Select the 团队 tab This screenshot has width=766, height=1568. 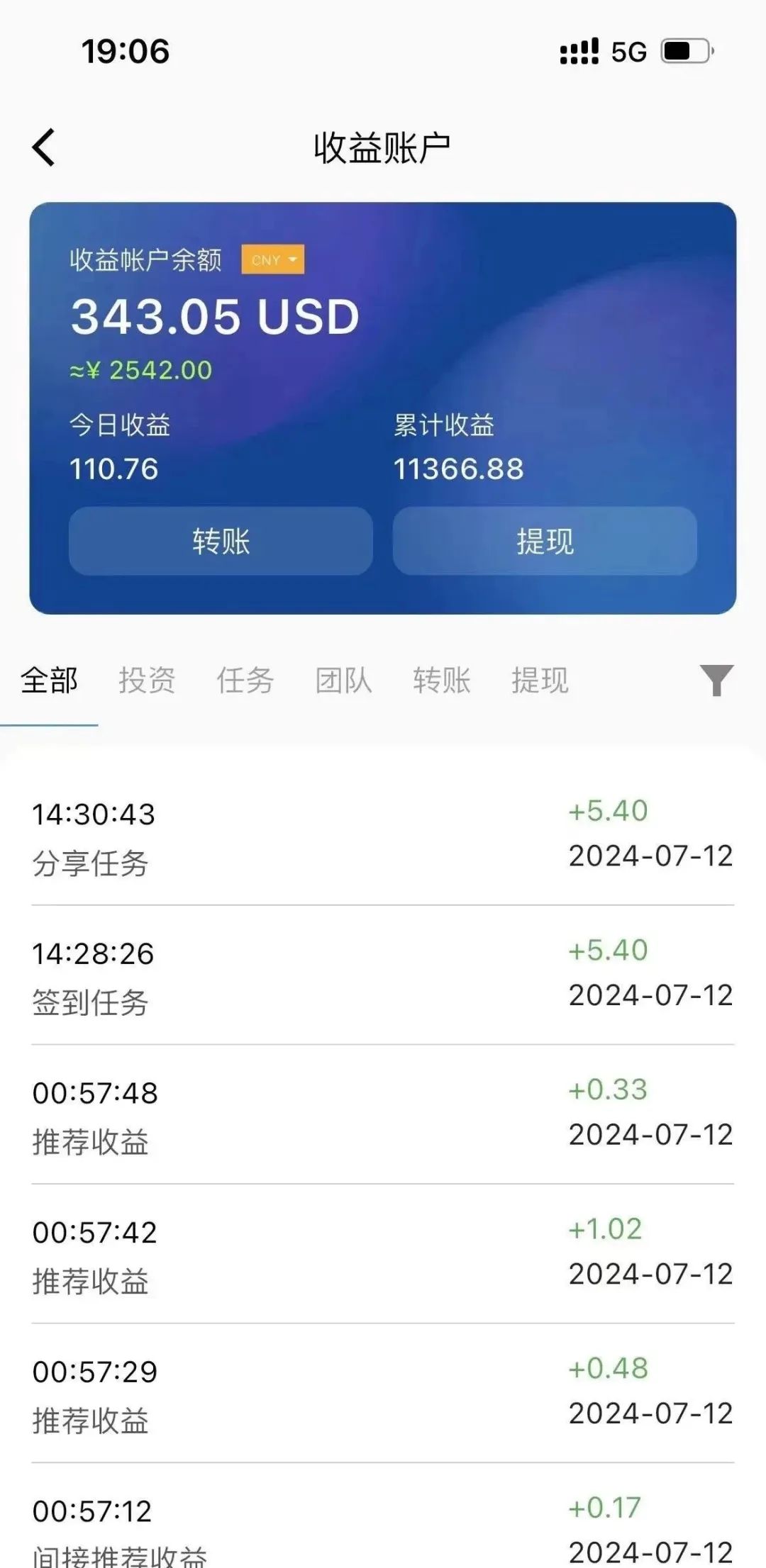(343, 679)
